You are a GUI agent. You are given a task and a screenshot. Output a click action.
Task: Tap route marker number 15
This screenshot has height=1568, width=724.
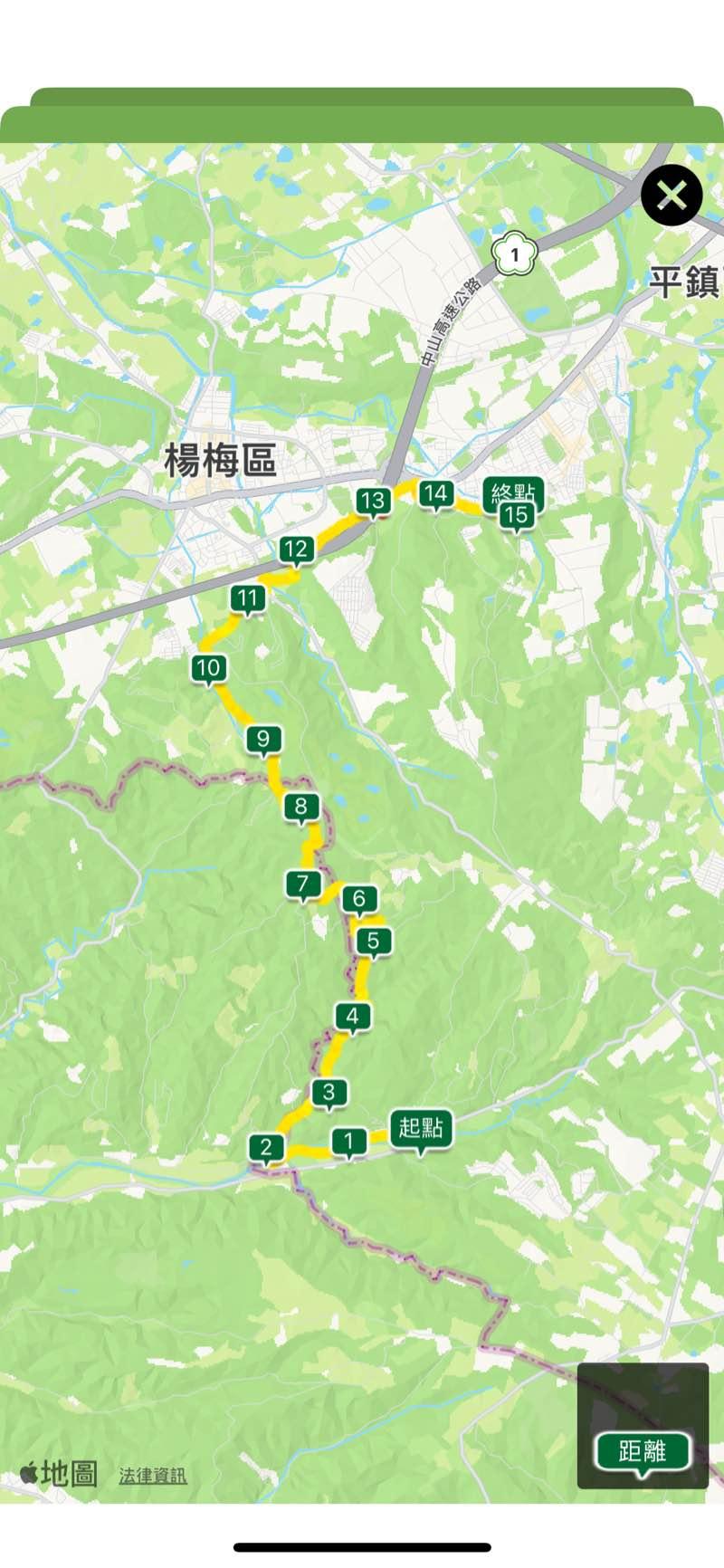point(517,517)
